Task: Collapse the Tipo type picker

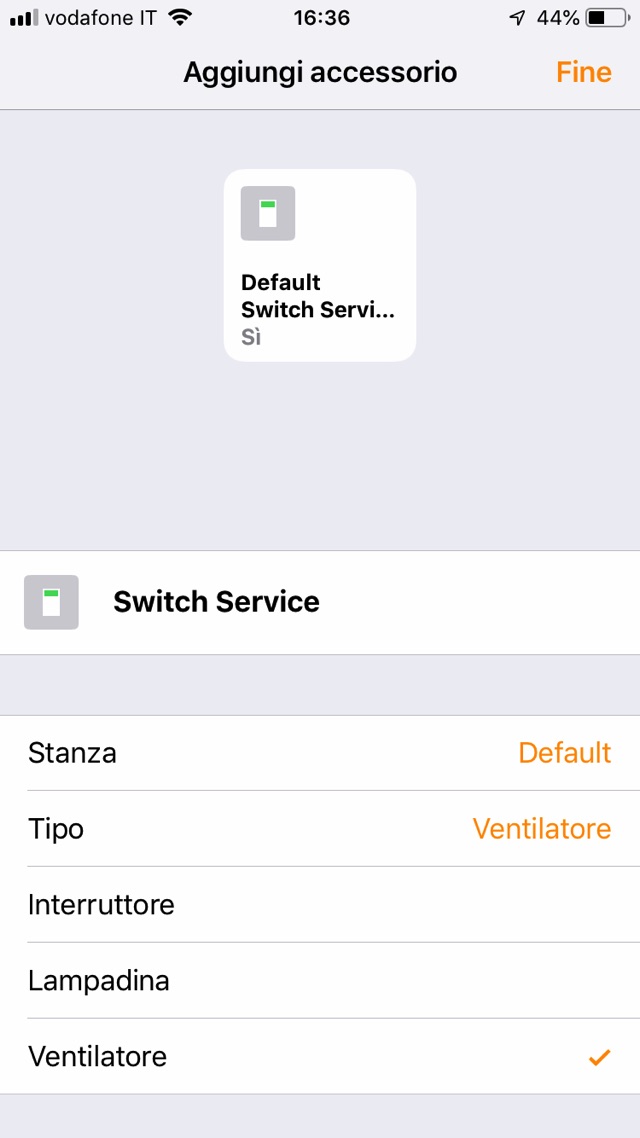Action: coord(320,829)
